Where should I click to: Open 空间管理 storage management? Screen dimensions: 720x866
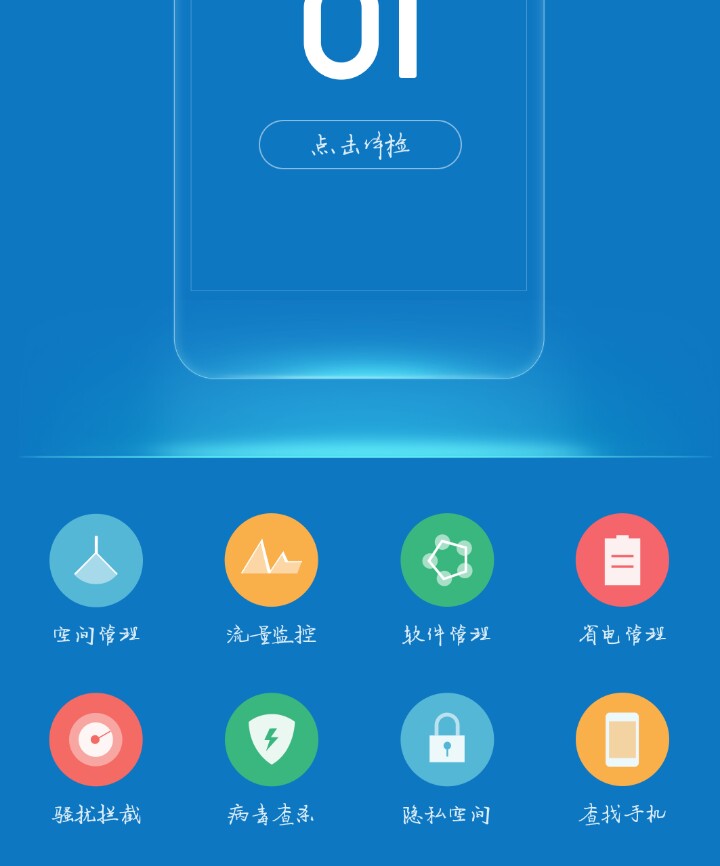point(96,560)
